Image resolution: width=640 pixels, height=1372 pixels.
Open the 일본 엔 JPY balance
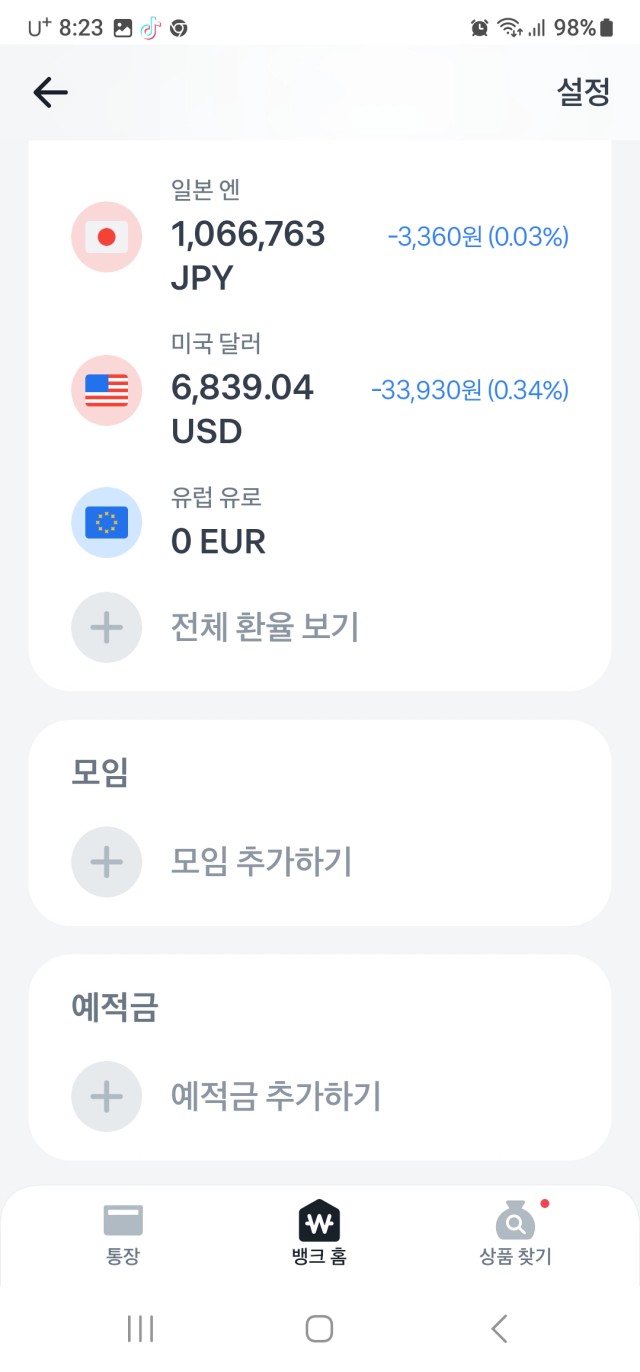(320, 236)
